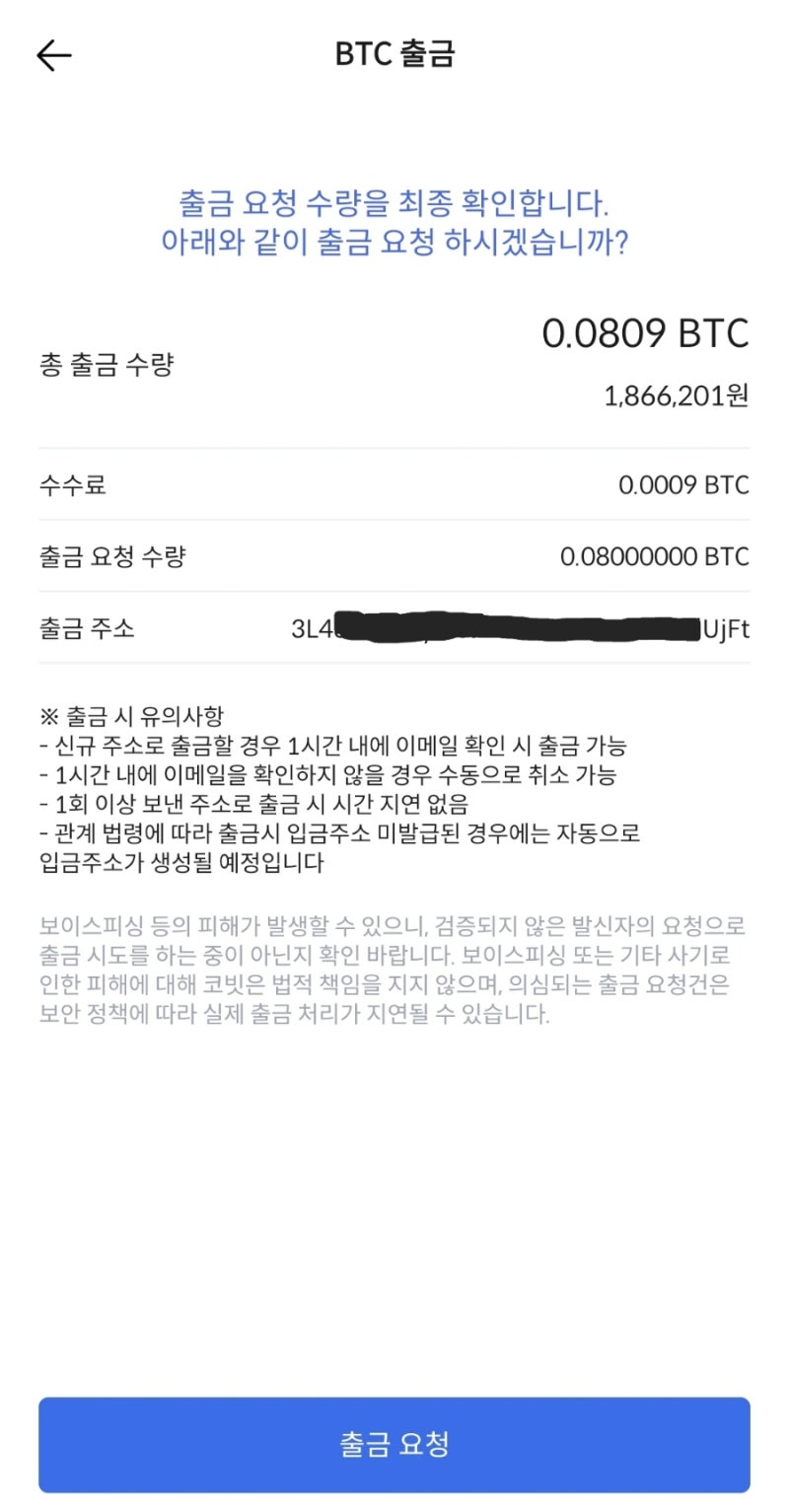Click the 0.0809 BTC total amount
The width and height of the screenshot is (789, 1512).
tap(646, 334)
